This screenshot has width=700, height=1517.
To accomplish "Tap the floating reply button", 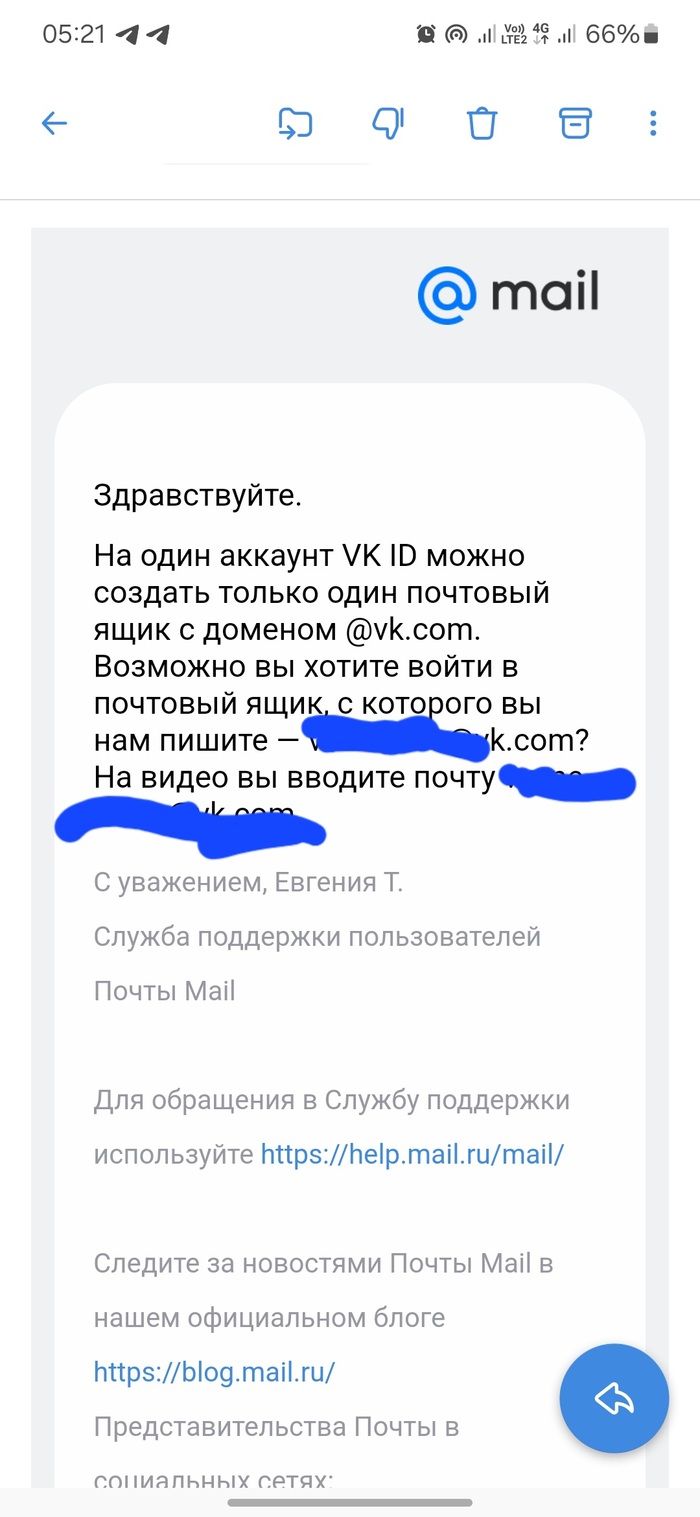I will 614,1398.
